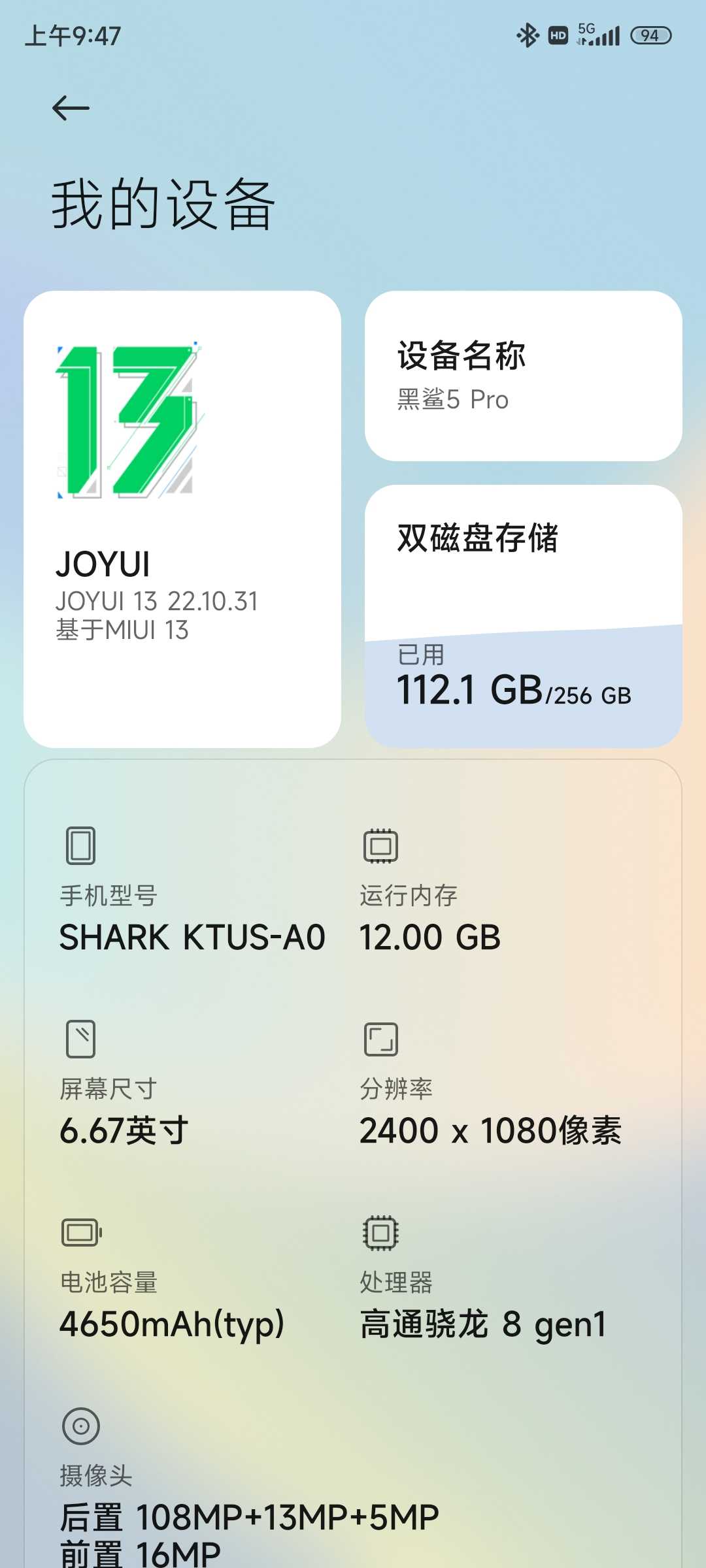Open the 设备名称 card showing 黑鲨5 Pro

point(523,376)
